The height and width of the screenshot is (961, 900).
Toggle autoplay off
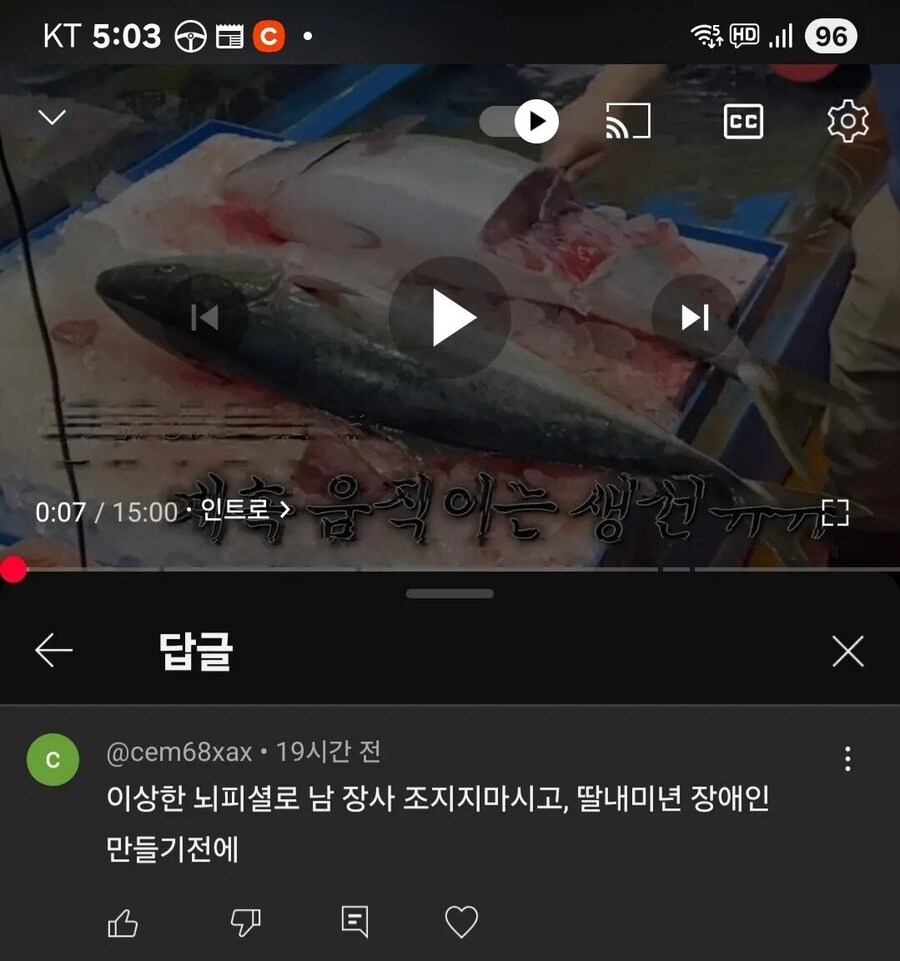pyautogui.click(x=517, y=121)
